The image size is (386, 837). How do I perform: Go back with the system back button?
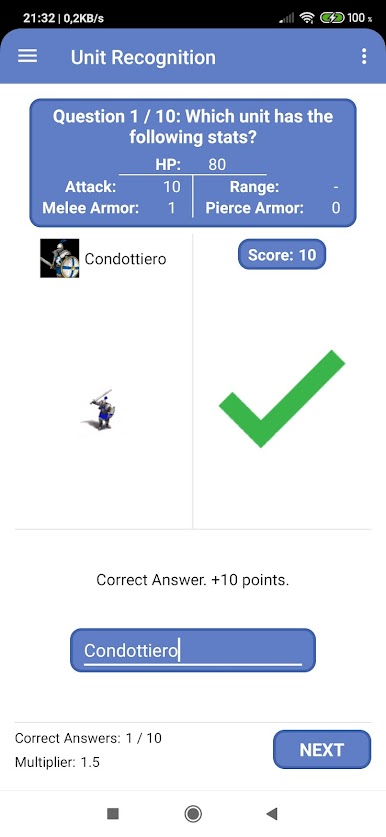coord(272,814)
